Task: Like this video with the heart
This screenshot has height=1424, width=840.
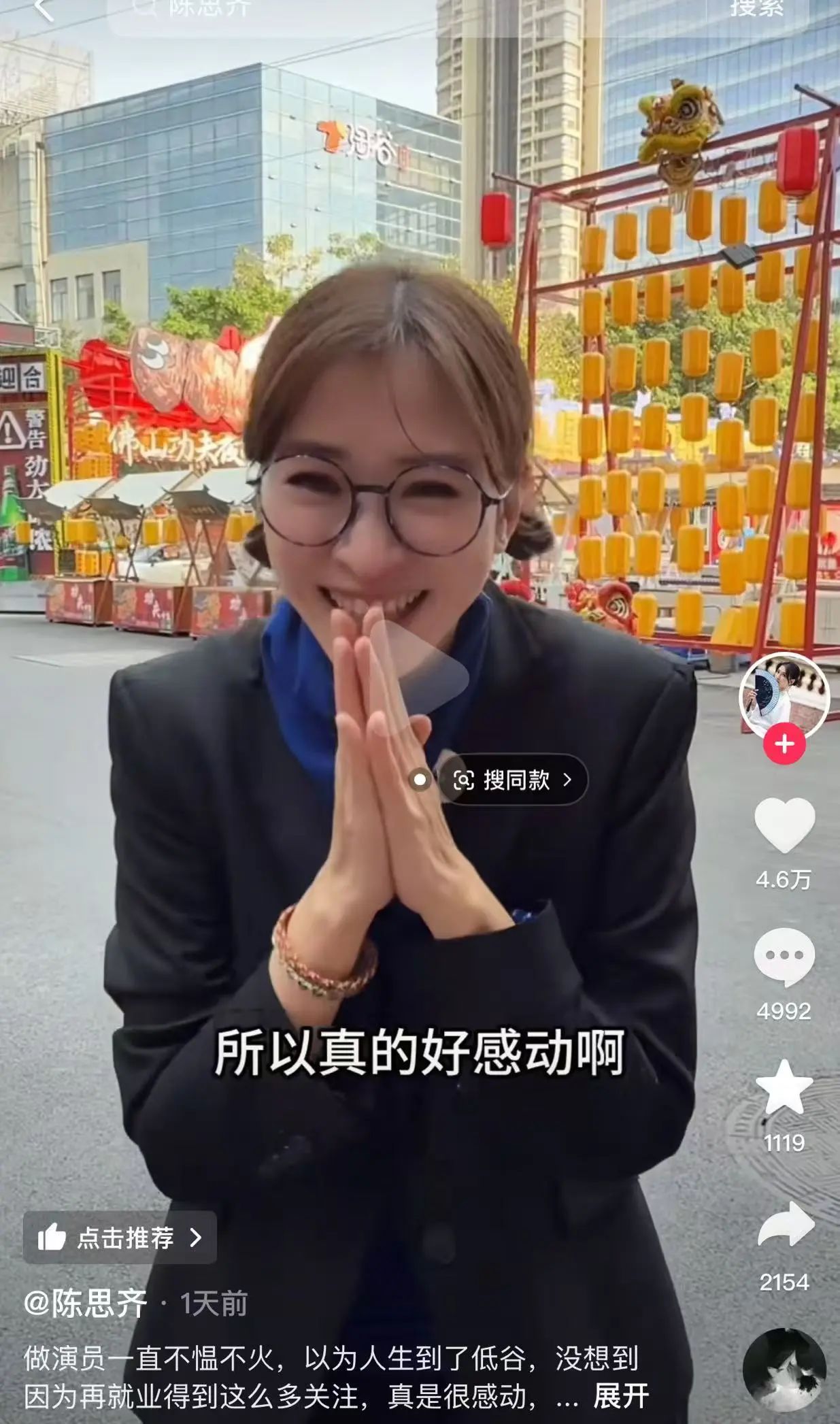Action: [784, 826]
